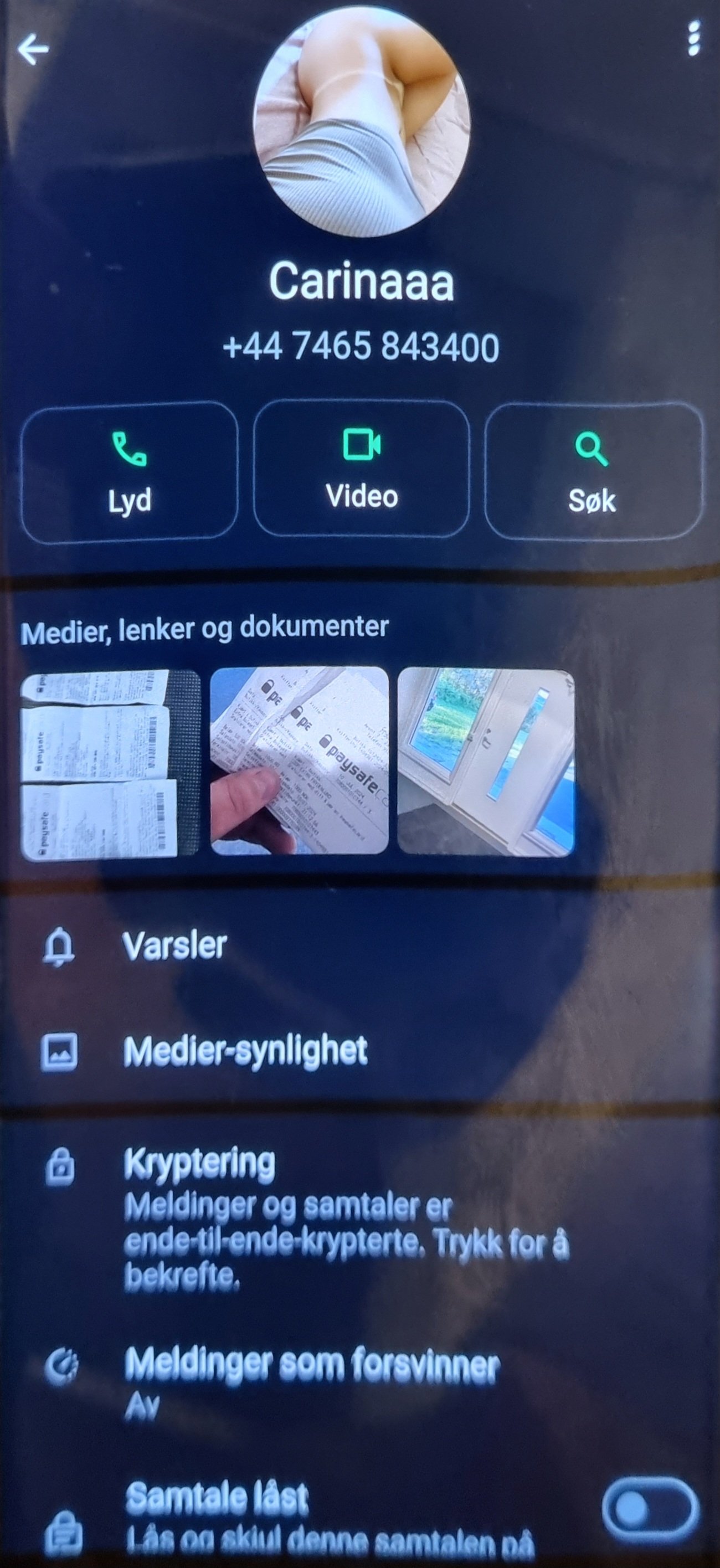The height and width of the screenshot is (1568, 720).
Task: Open the photo showing a white door
Action: (486, 762)
